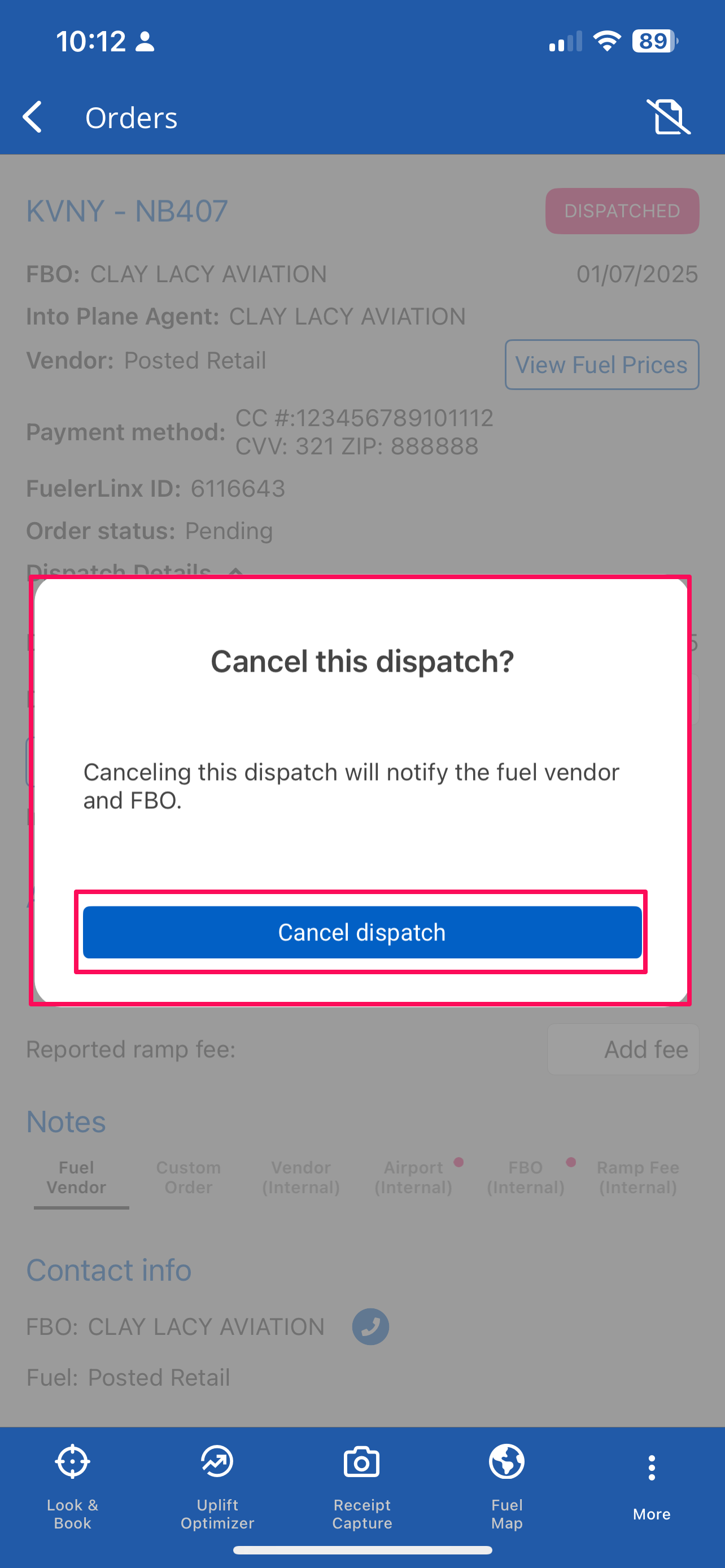The image size is (725, 1568).
Task: View FBO (Internal) notes tab
Action: 525,1177
